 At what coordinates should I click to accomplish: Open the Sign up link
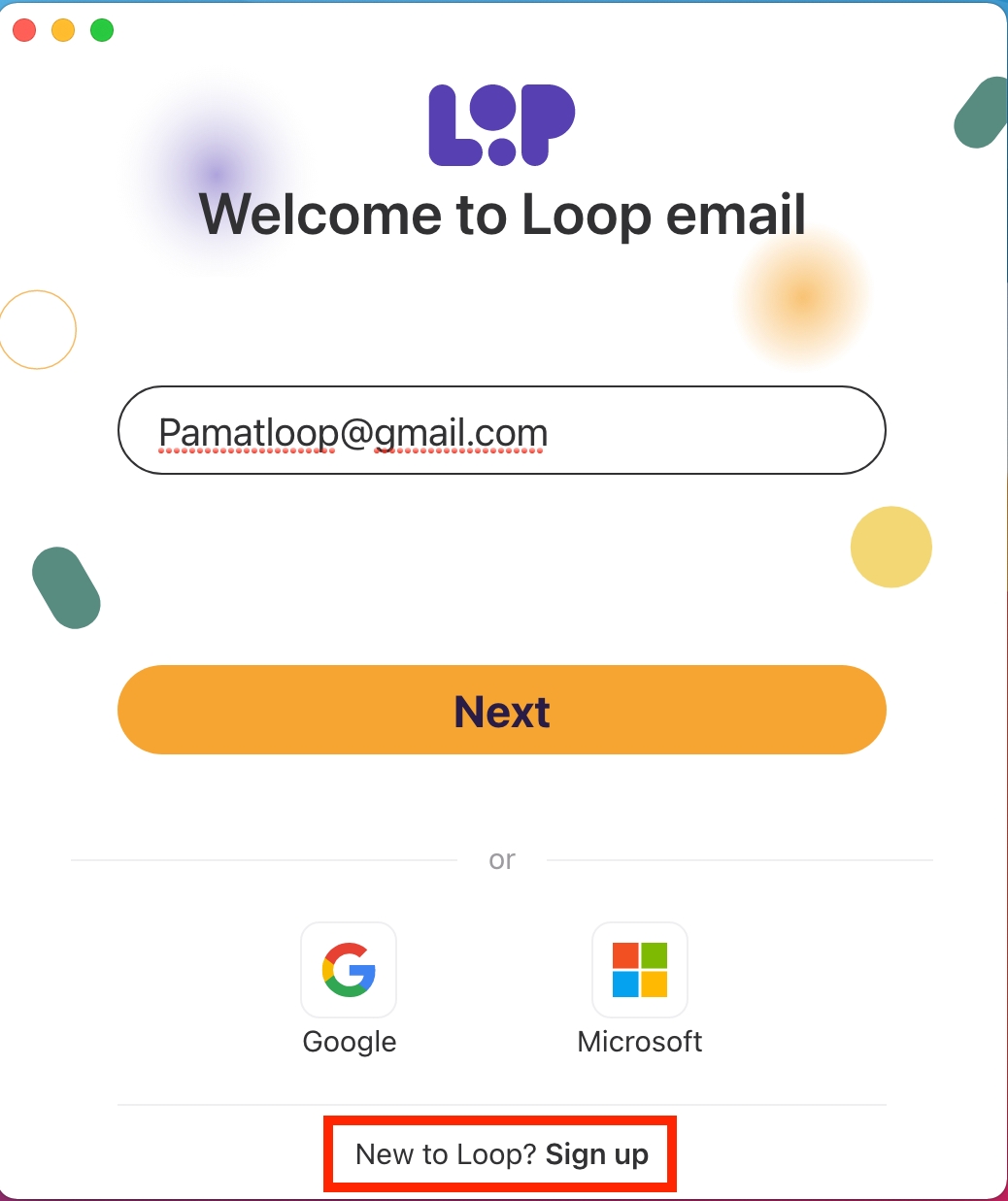pyautogui.click(x=596, y=1154)
